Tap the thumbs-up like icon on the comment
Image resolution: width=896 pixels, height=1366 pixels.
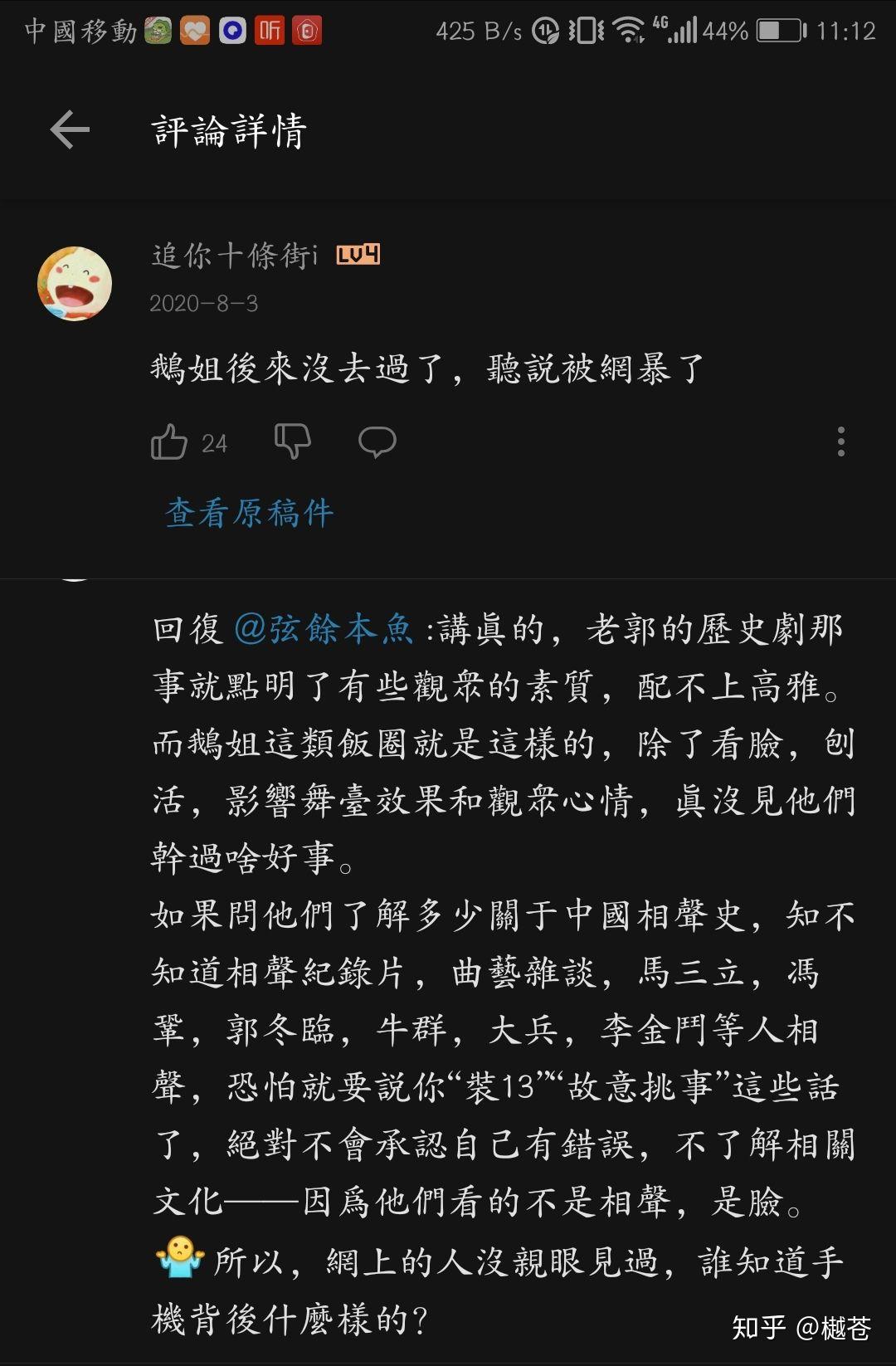tap(172, 442)
